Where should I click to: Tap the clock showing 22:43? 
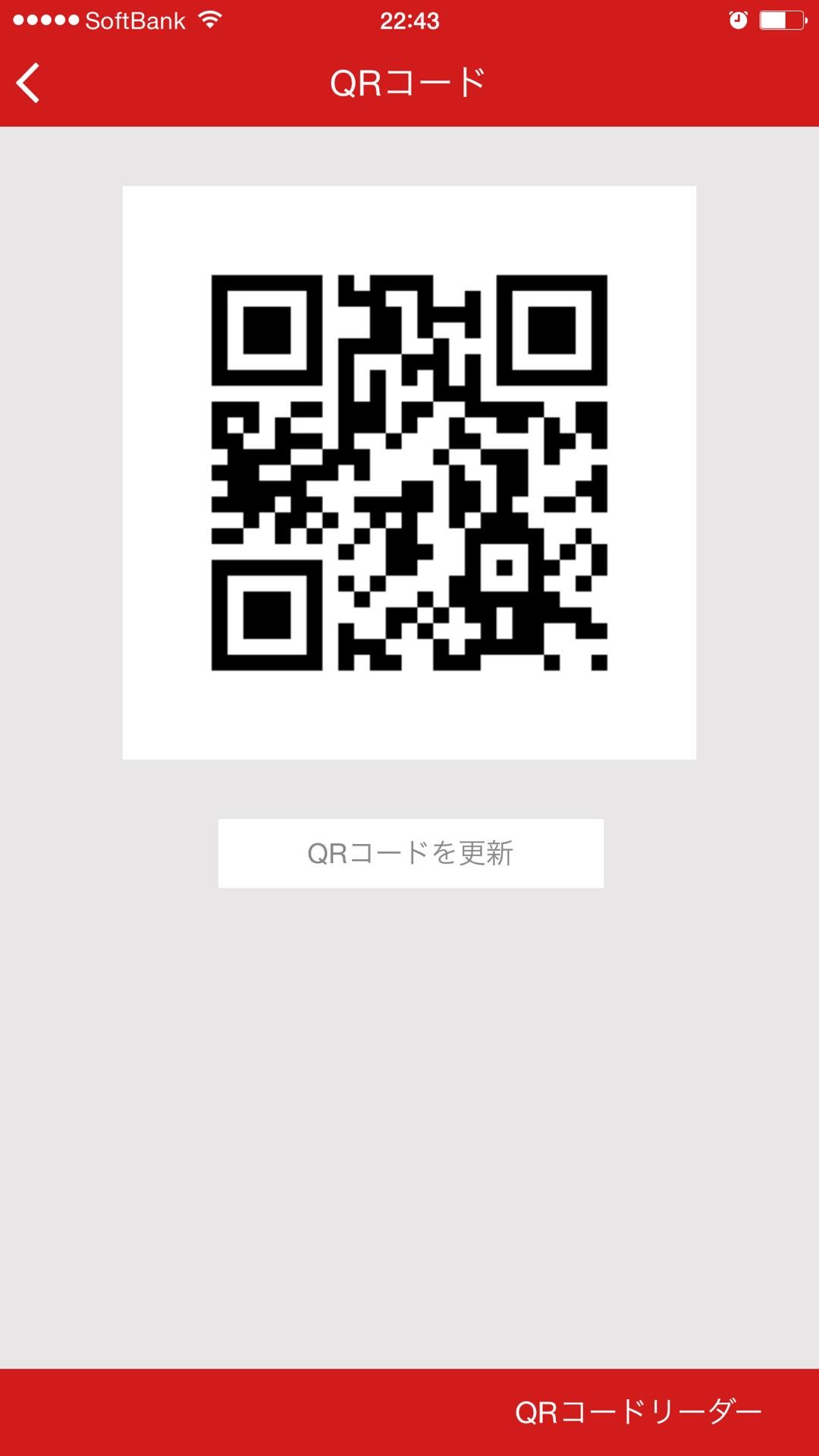[x=409, y=20]
